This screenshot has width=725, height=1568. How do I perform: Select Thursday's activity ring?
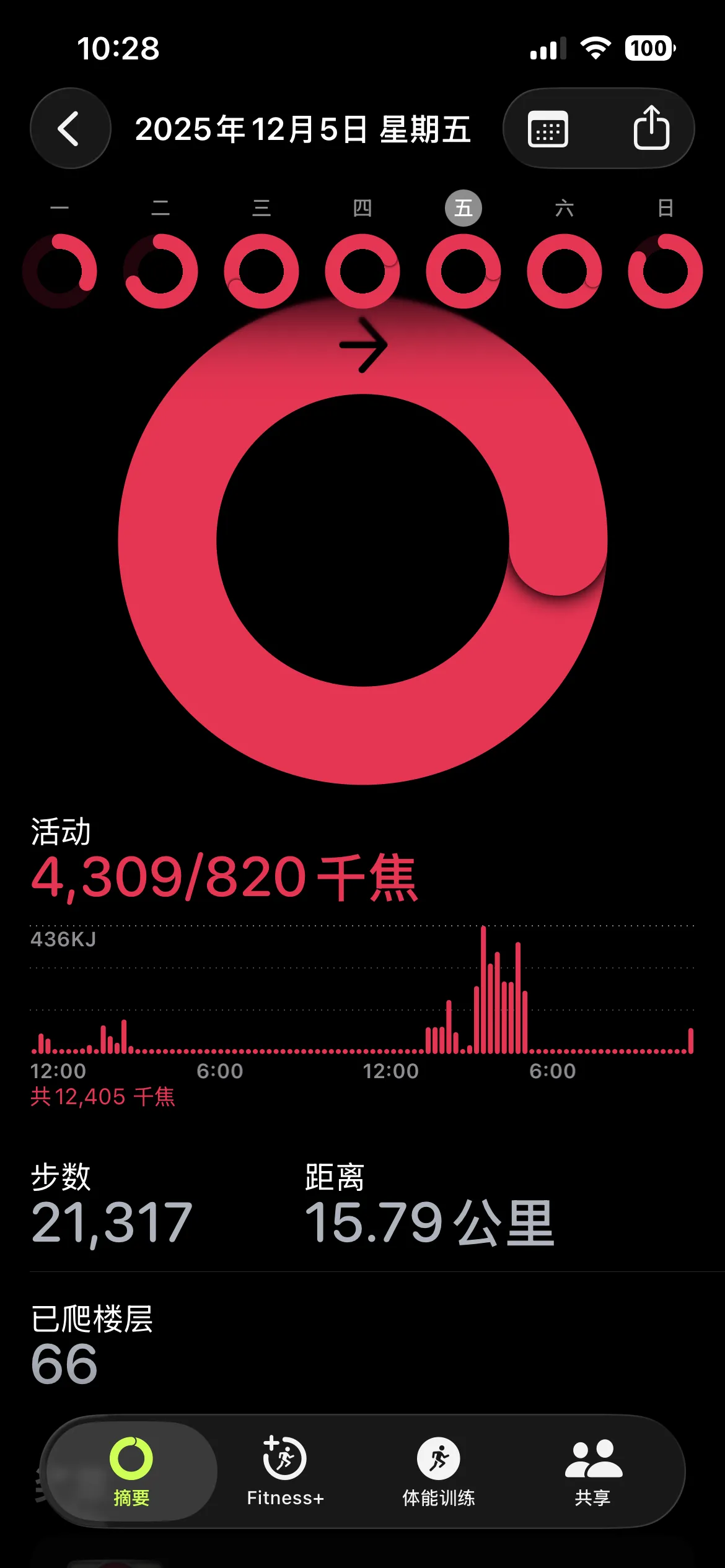point(362,271)
